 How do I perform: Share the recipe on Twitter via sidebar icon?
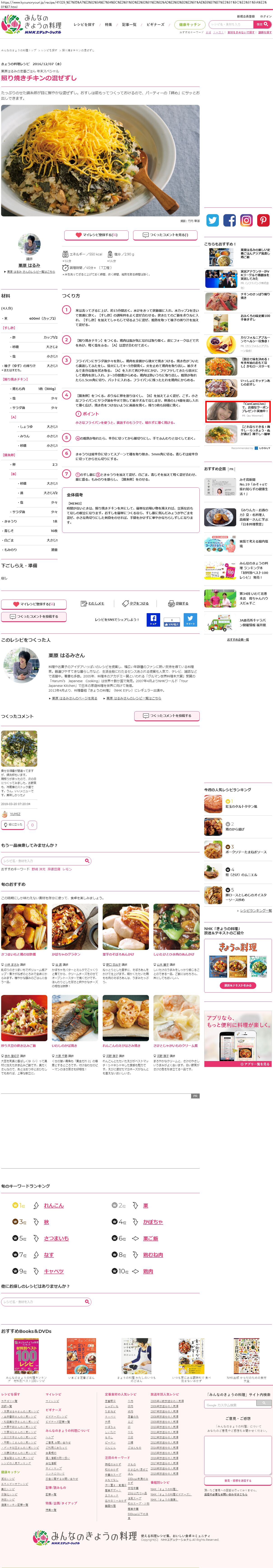(x=213, y=220)
